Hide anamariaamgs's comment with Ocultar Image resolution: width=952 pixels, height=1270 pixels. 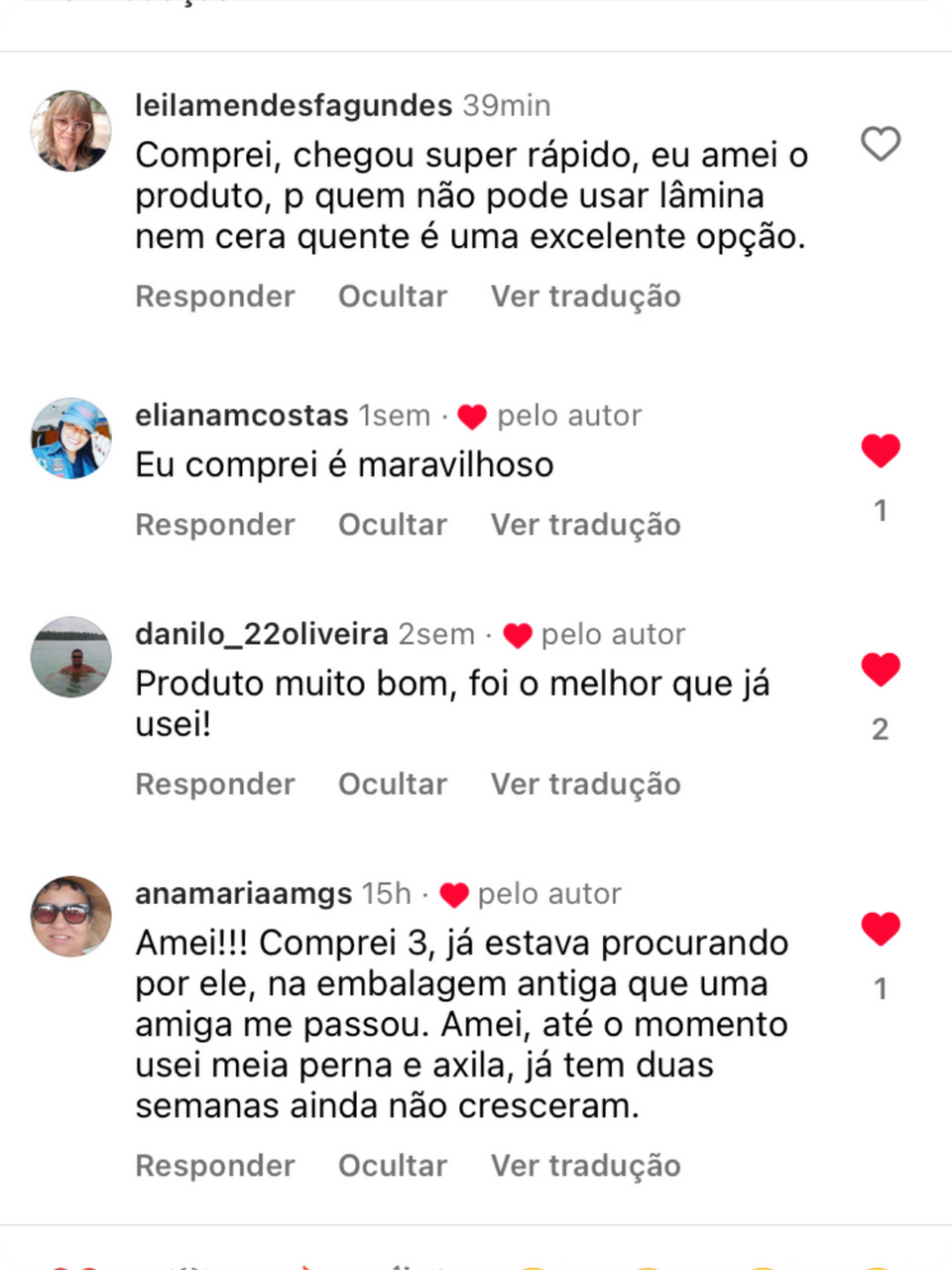pyautogui.click(x=393, y=1166)
